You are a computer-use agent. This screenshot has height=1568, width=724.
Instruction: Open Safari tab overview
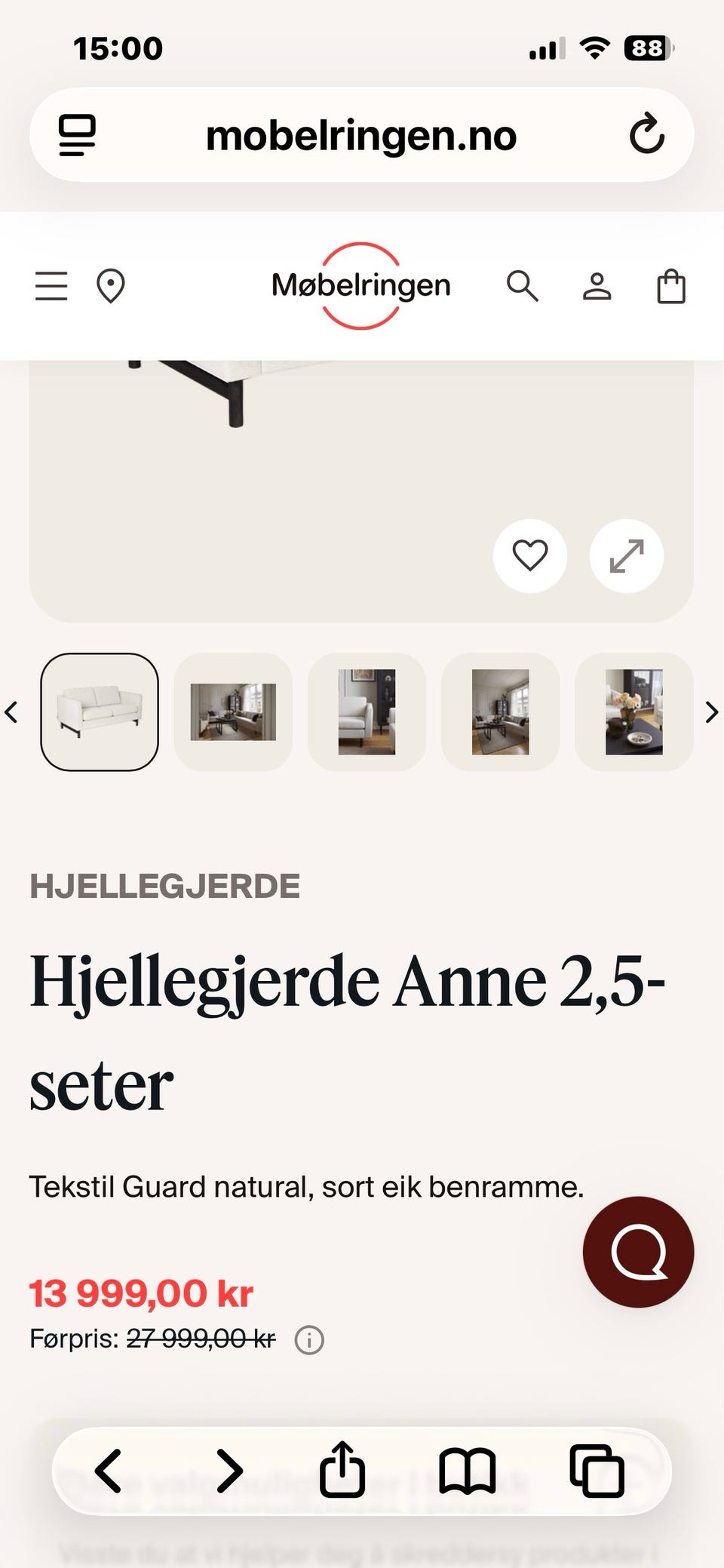pos(595,1469)
